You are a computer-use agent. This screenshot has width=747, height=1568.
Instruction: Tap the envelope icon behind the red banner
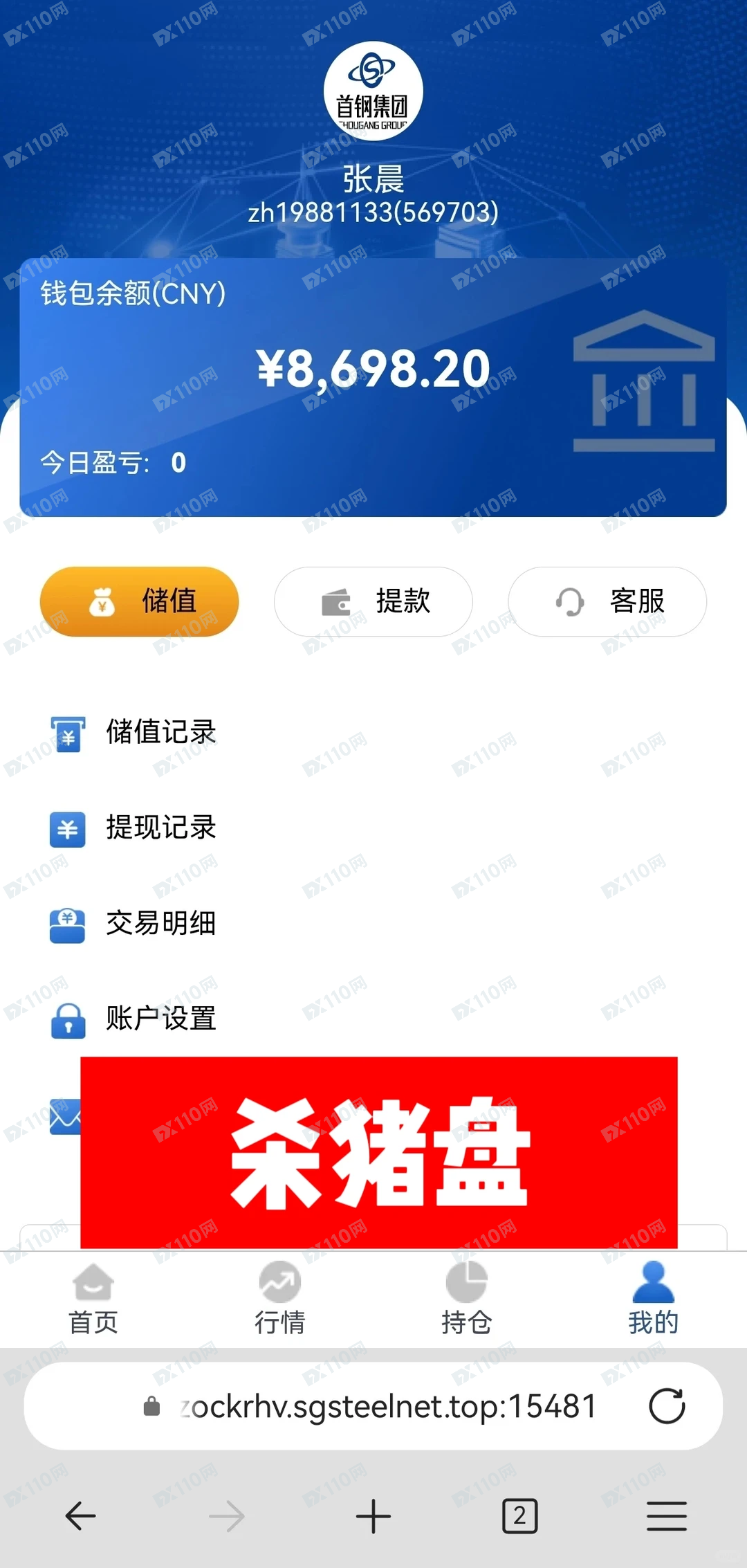tap(66, 1114)
